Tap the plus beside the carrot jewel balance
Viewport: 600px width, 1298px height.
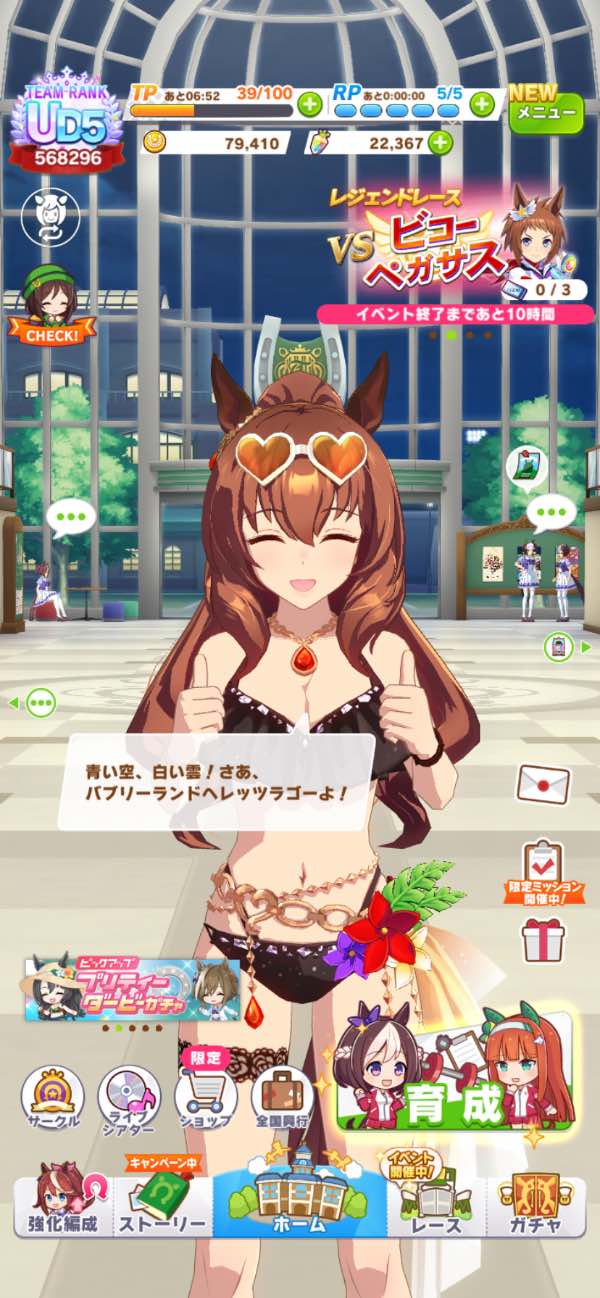[440, 143]
